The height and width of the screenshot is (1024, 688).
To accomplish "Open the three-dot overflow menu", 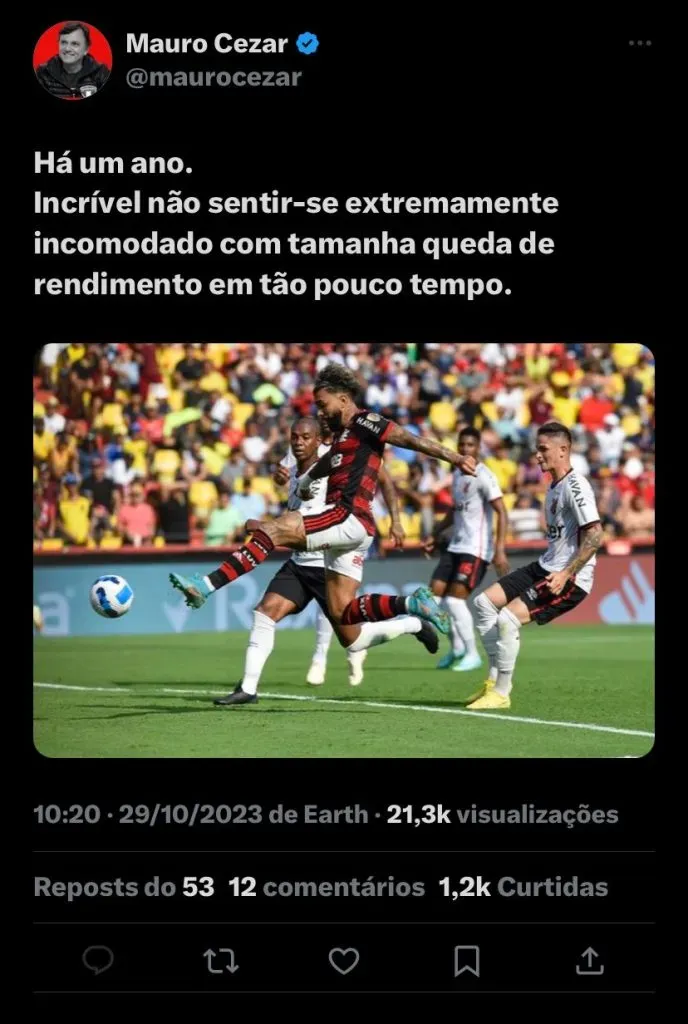I will (x=640, y=44).
